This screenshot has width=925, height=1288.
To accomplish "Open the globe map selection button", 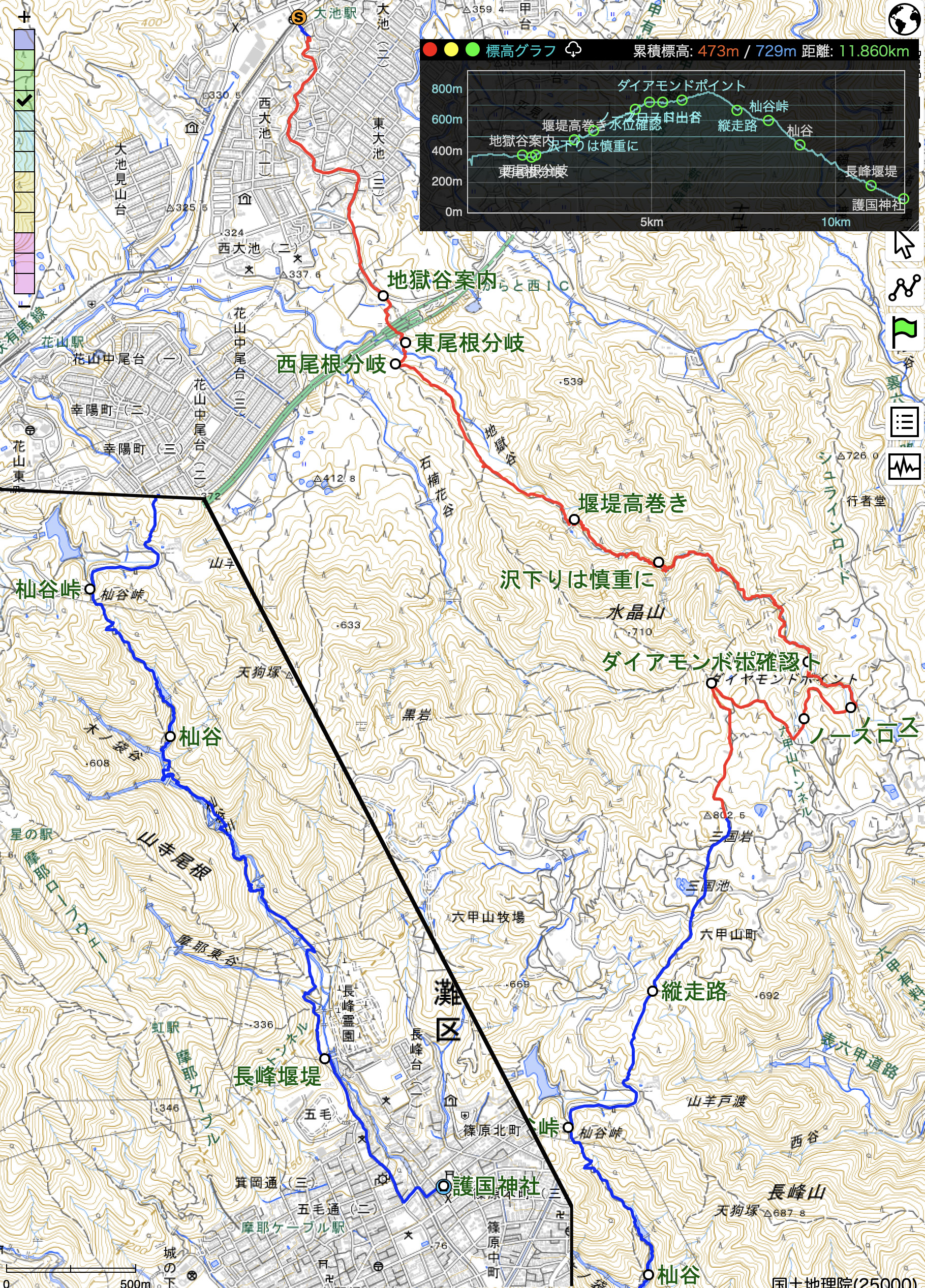I will point(904,20).
